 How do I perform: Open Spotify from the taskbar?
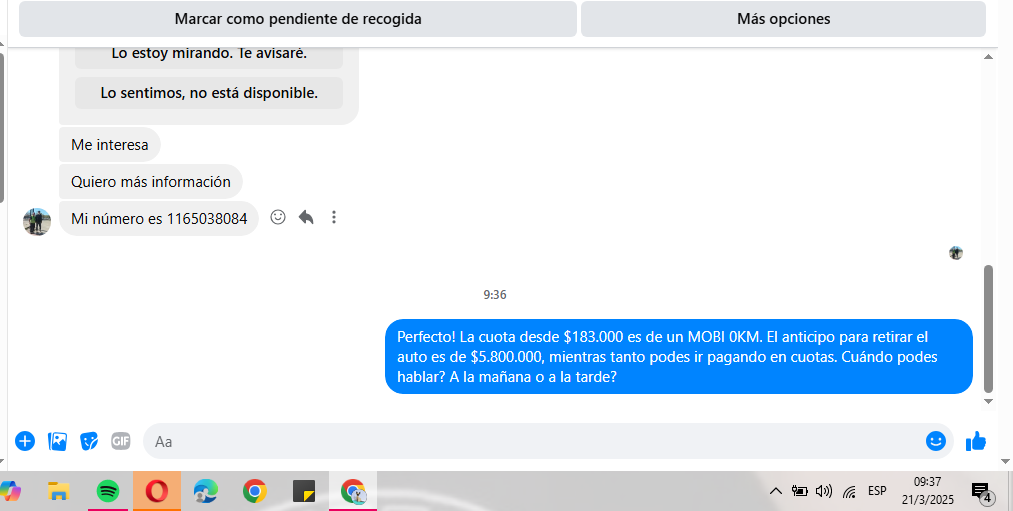click(x=108, y=491)
